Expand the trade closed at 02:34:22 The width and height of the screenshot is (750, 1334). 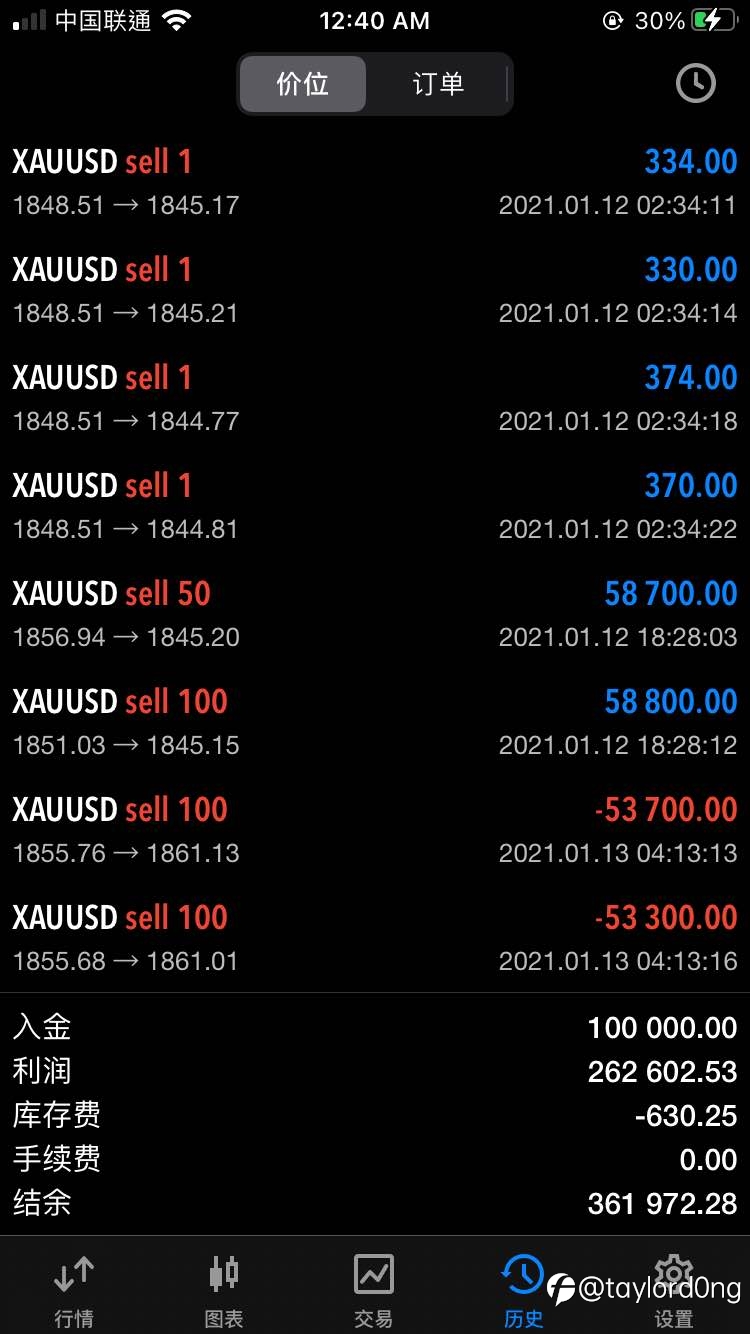(x=375, y=506)
